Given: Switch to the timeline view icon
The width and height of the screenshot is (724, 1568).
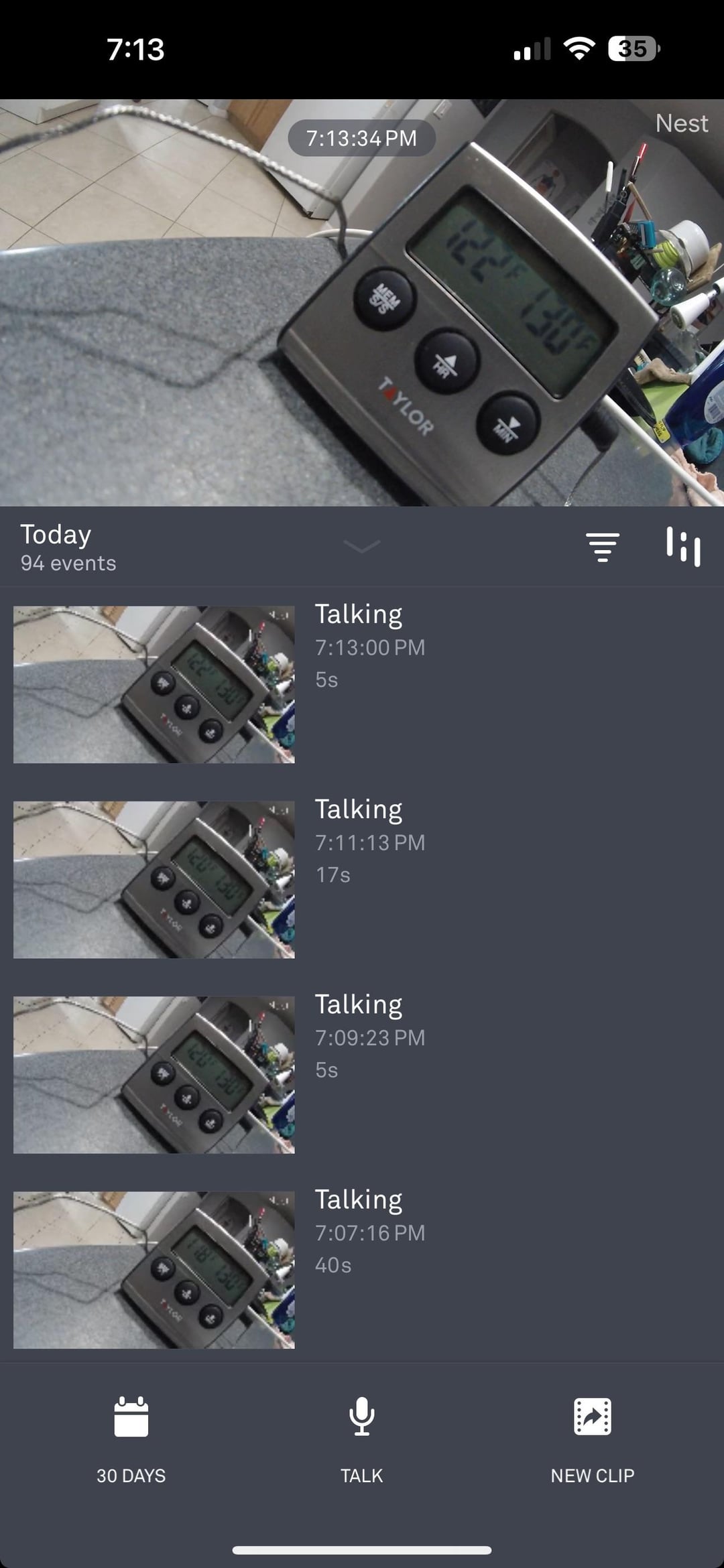Looking at the screenshot, I should (x=683, y=547).
